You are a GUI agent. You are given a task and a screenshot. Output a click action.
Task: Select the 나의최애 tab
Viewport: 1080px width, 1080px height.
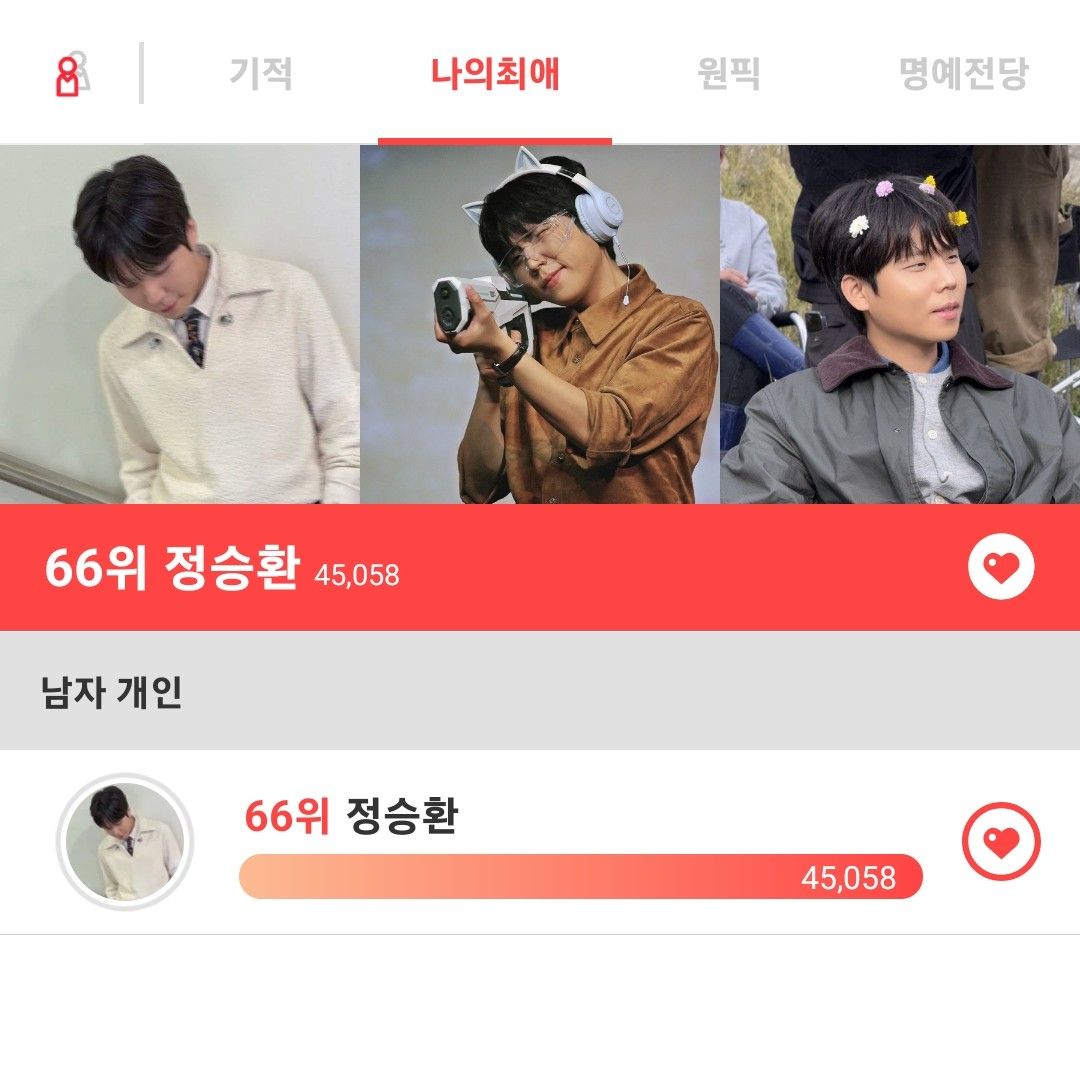point(495,74)
